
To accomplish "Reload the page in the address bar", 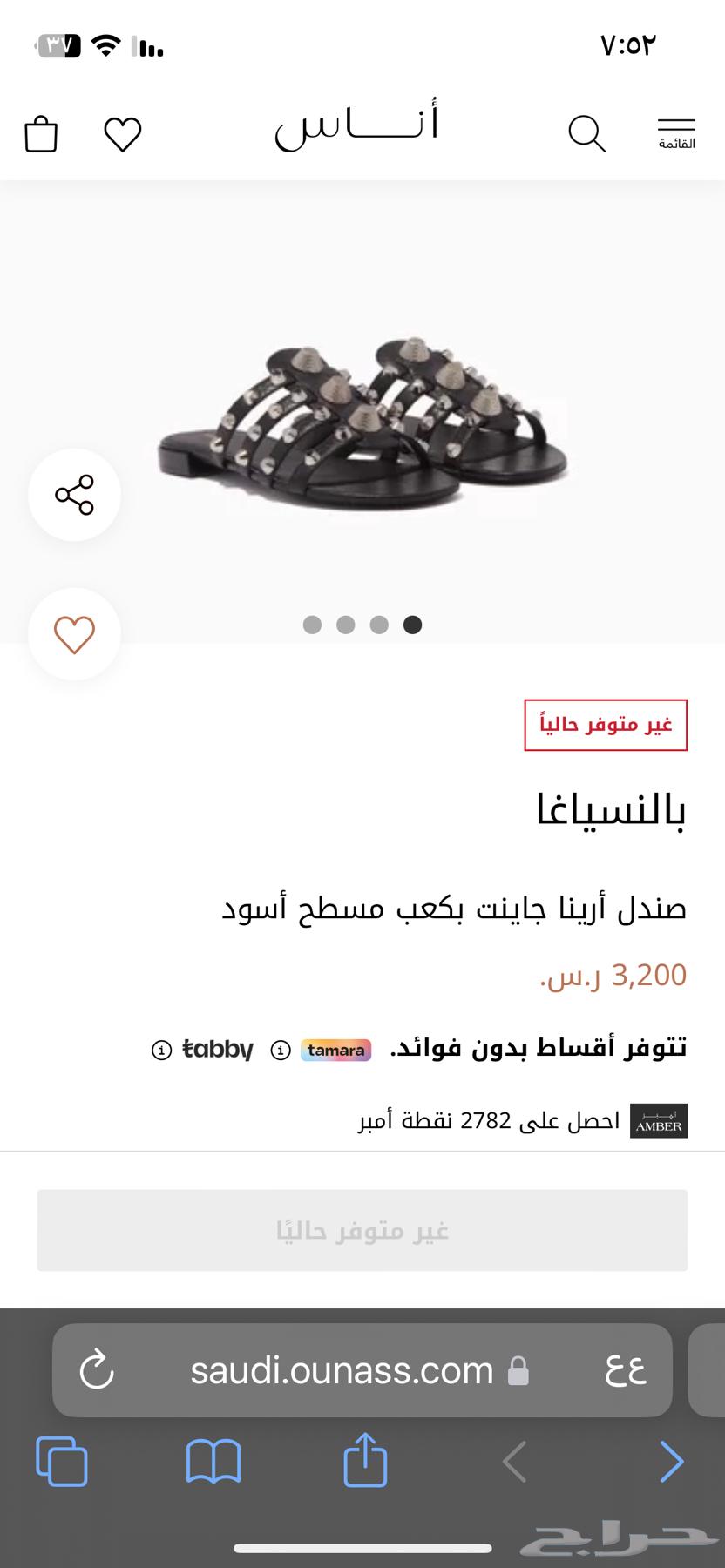I will coord(96,1370).
